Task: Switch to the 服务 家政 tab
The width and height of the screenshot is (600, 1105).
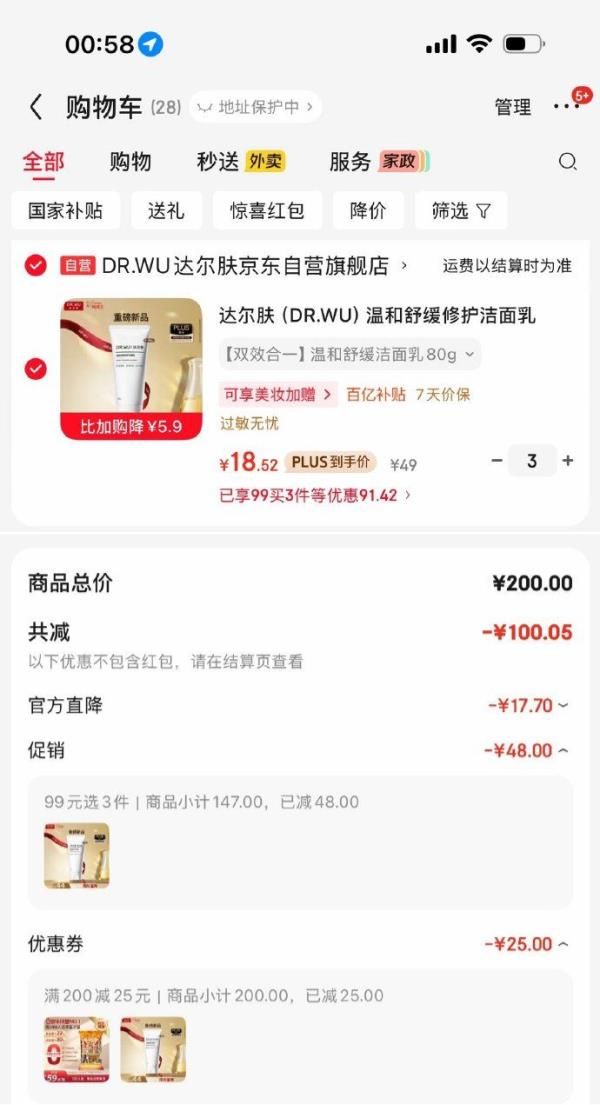Action: tap(378, 162)
